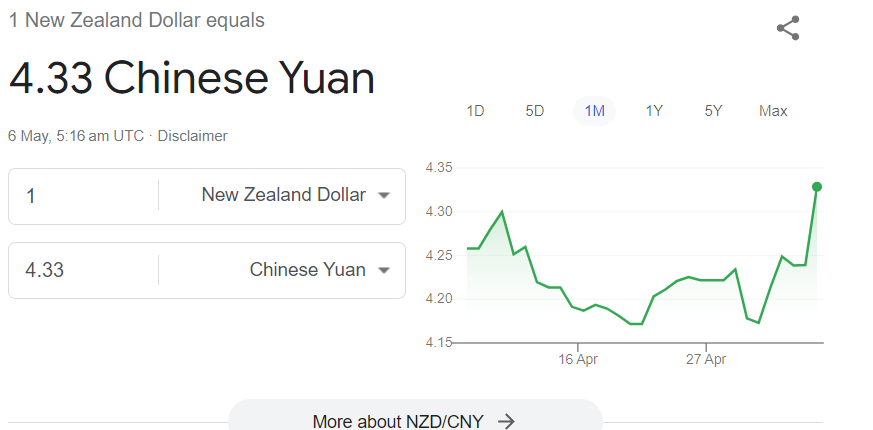
Task: Select the 1M chart range
Action: pos(594,111)
